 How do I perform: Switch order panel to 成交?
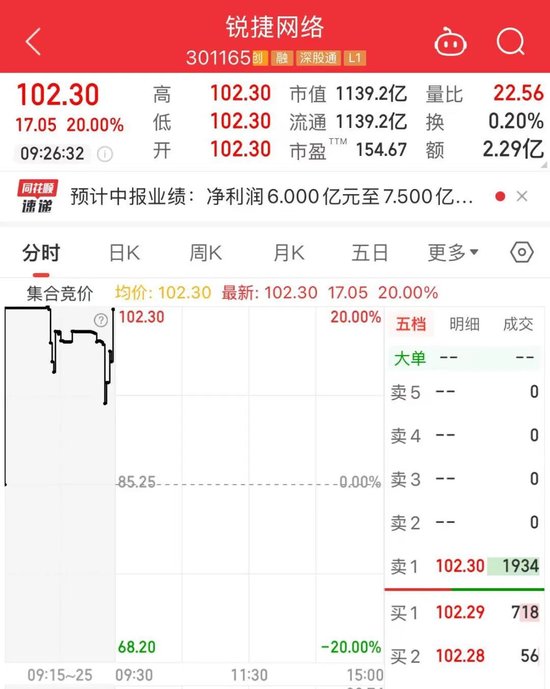tap(518, 324)
